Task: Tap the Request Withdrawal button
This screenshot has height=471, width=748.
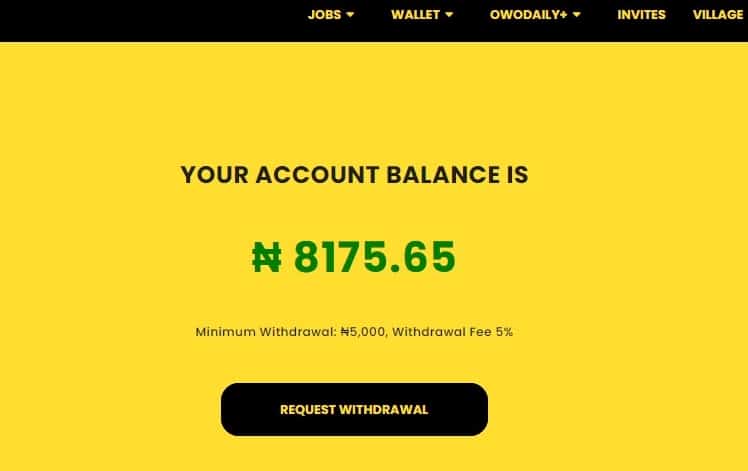Action: (354, 410)
